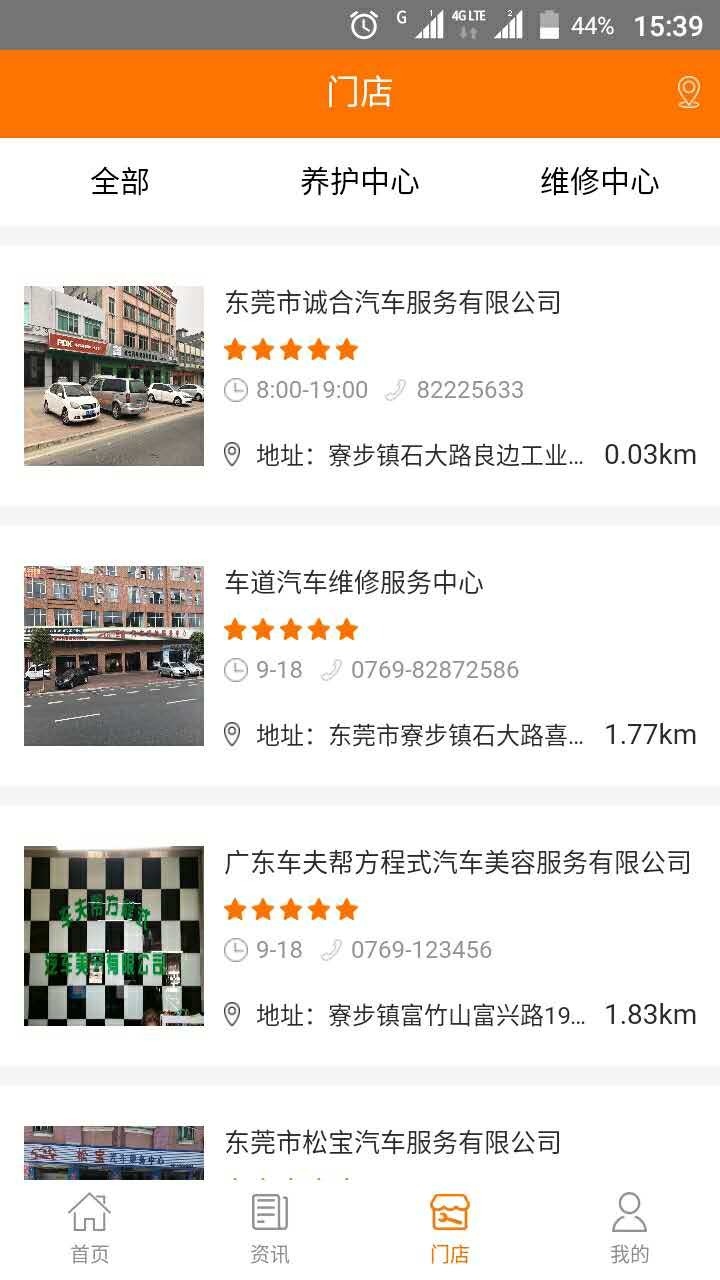Open 东莞市诚合汽车服务有限公司 store listing

pyautogui.click(x=395, y=302)
